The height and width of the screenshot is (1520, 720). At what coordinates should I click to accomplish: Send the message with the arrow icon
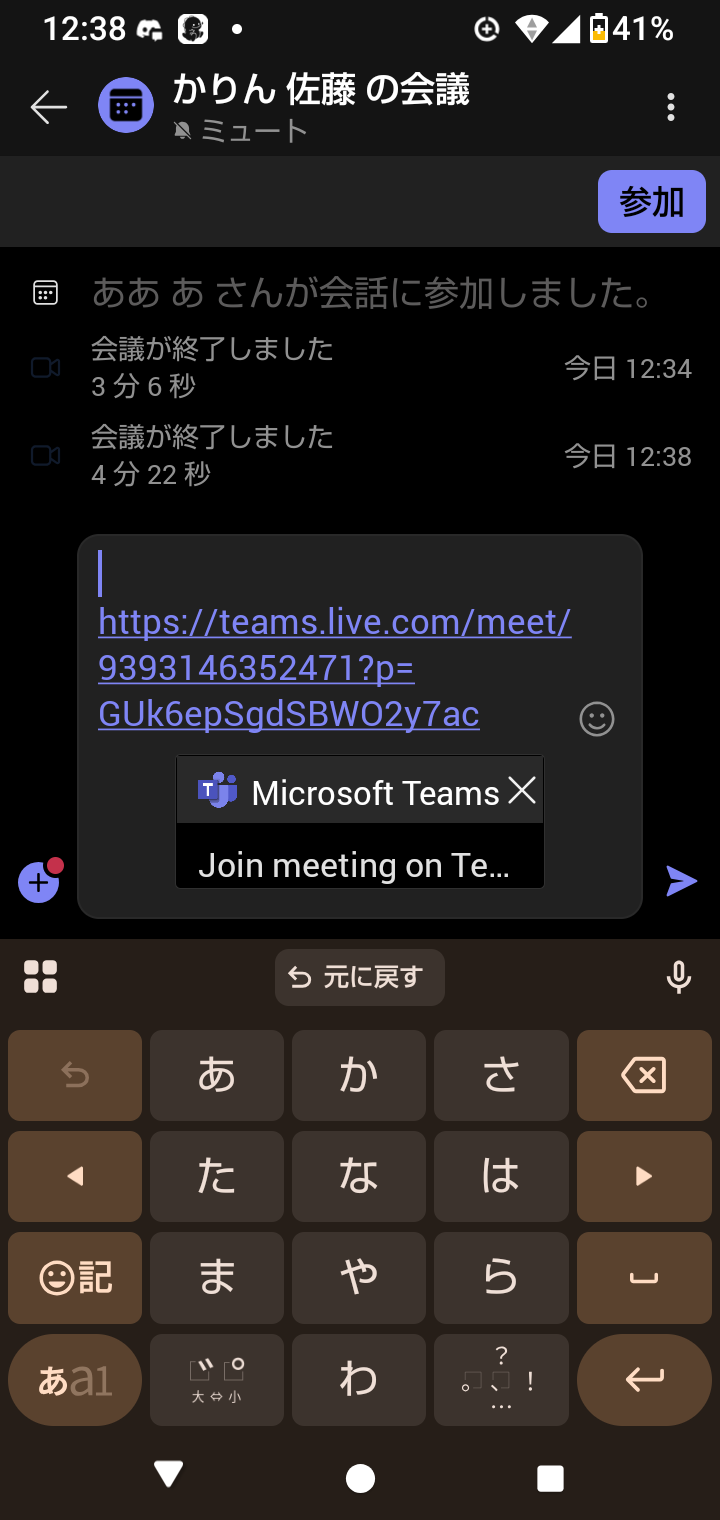[681, 881]
